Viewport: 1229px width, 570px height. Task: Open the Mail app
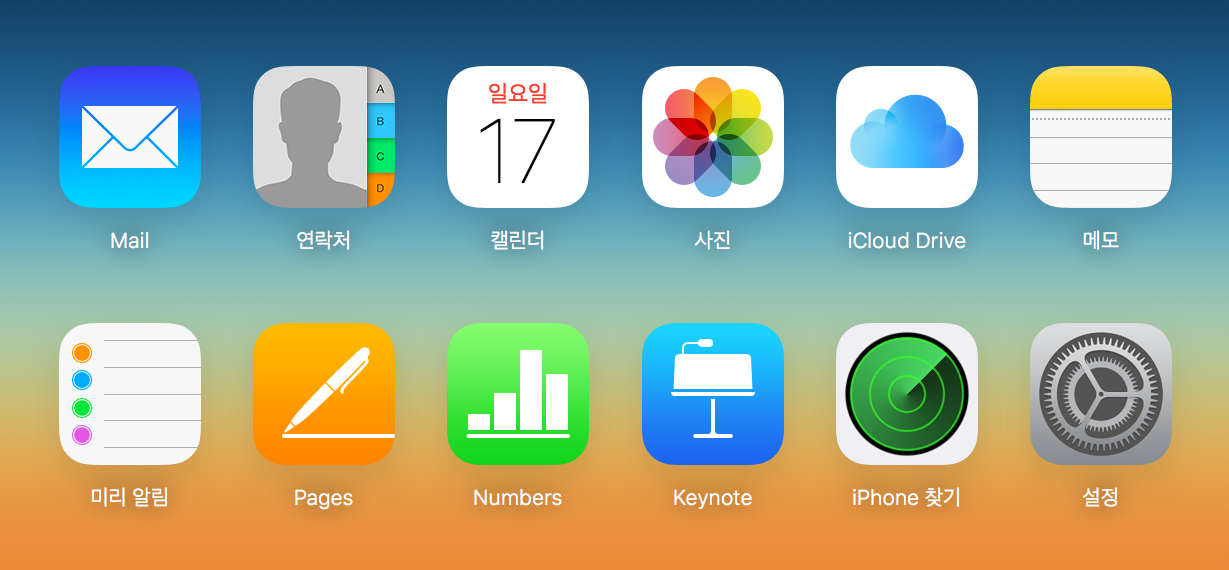pyautogui.click(x=130, y=137)
